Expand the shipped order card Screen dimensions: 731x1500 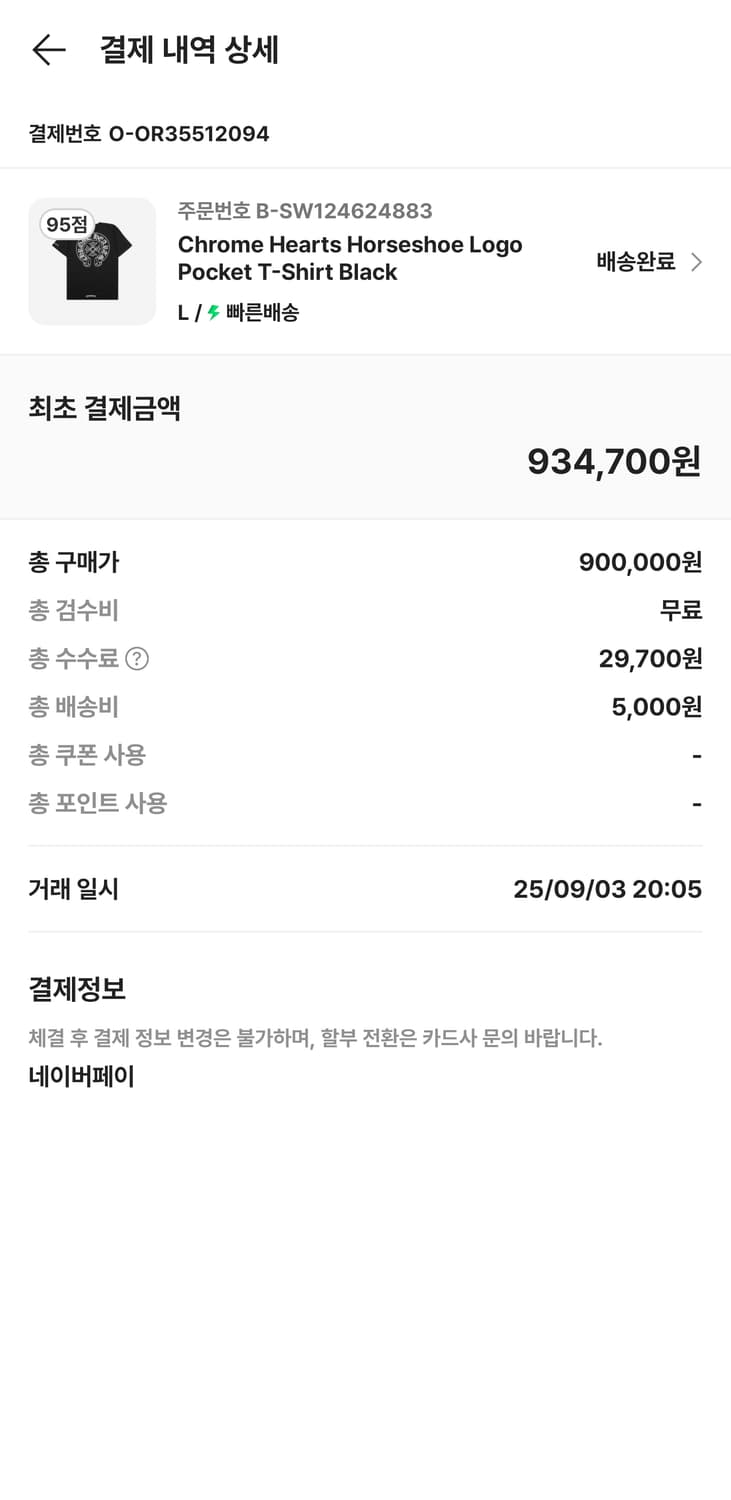pyautogui.click(x=365, y=261)
